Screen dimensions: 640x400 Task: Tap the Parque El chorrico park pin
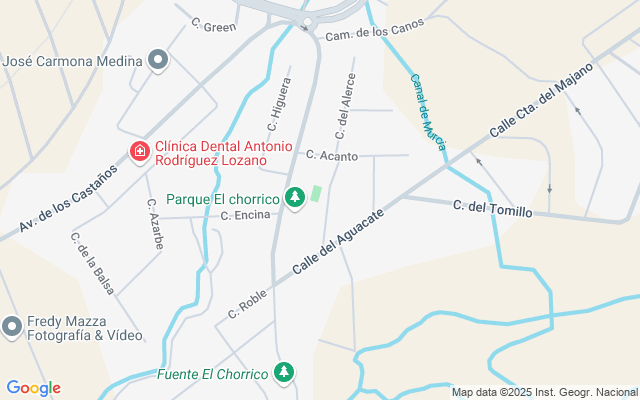coord(294,199)
